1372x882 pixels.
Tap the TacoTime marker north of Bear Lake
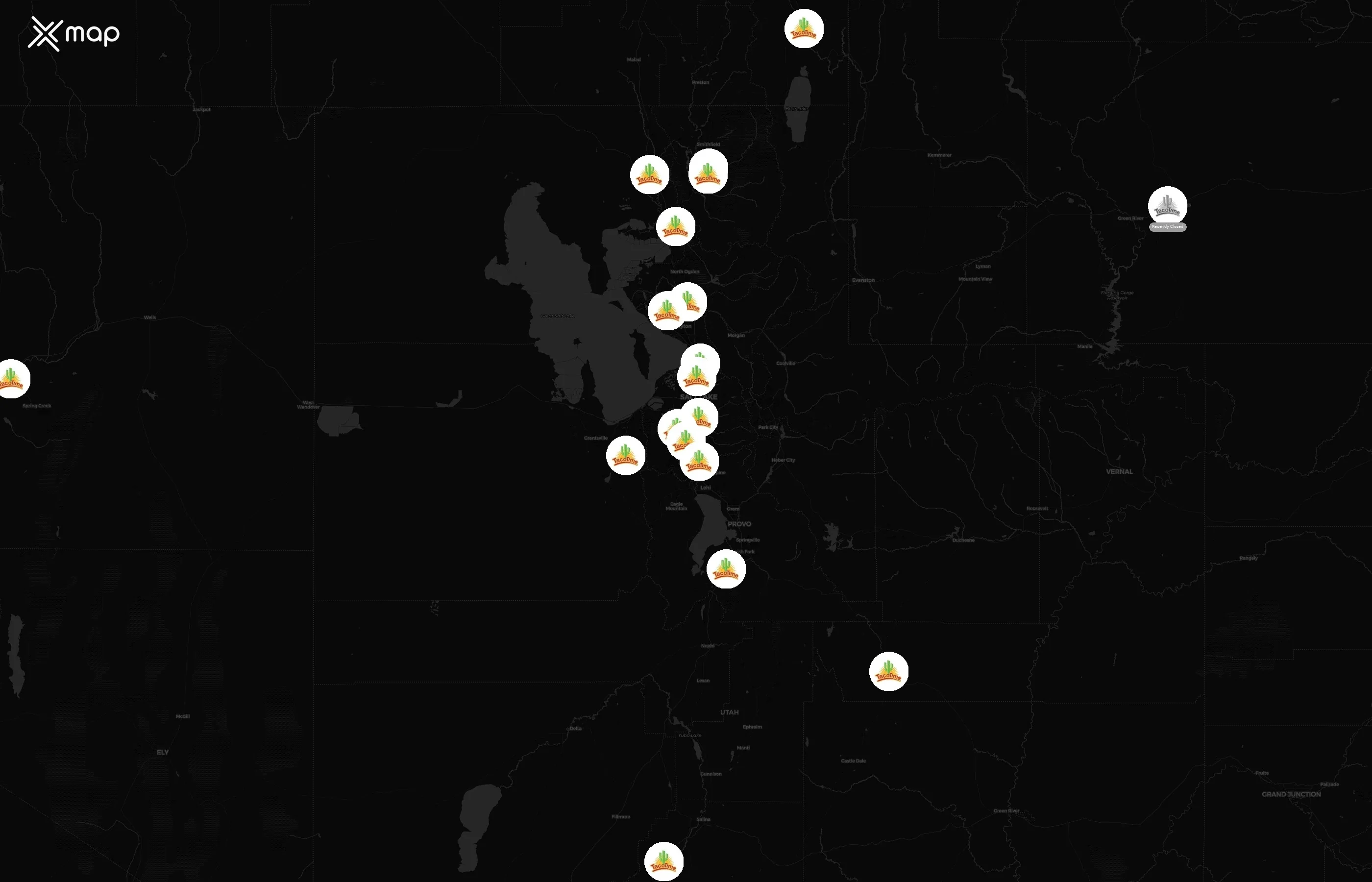tap(804, 28)
